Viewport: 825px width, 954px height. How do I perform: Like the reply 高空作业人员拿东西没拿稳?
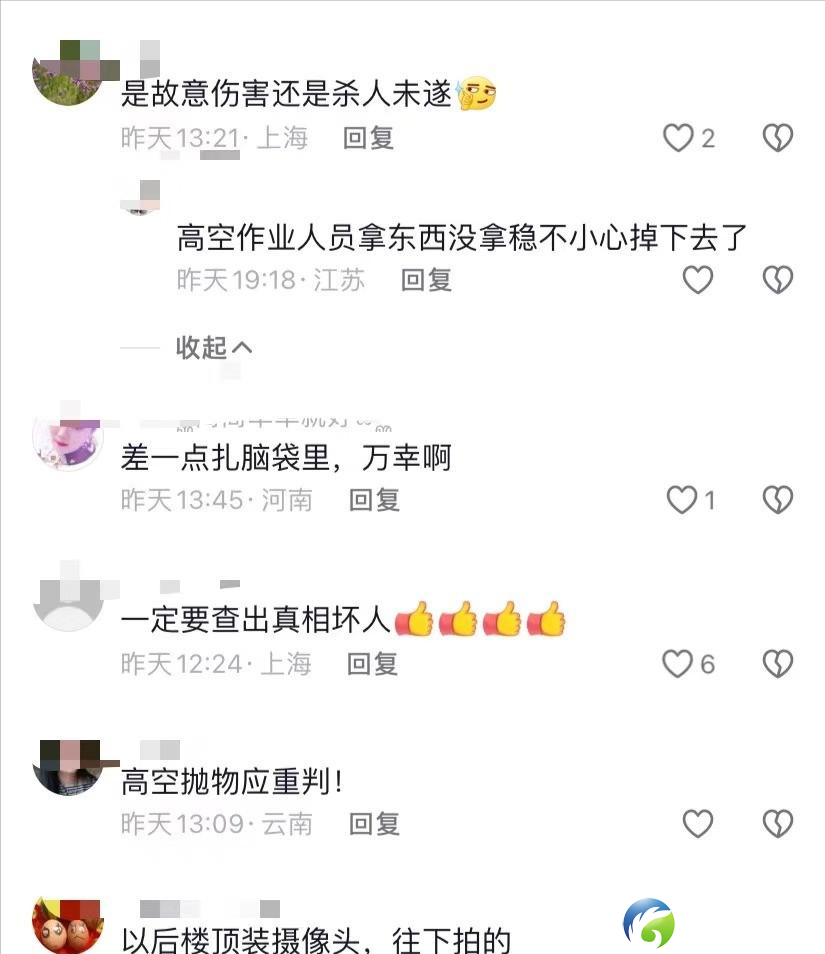coord(698,280)
